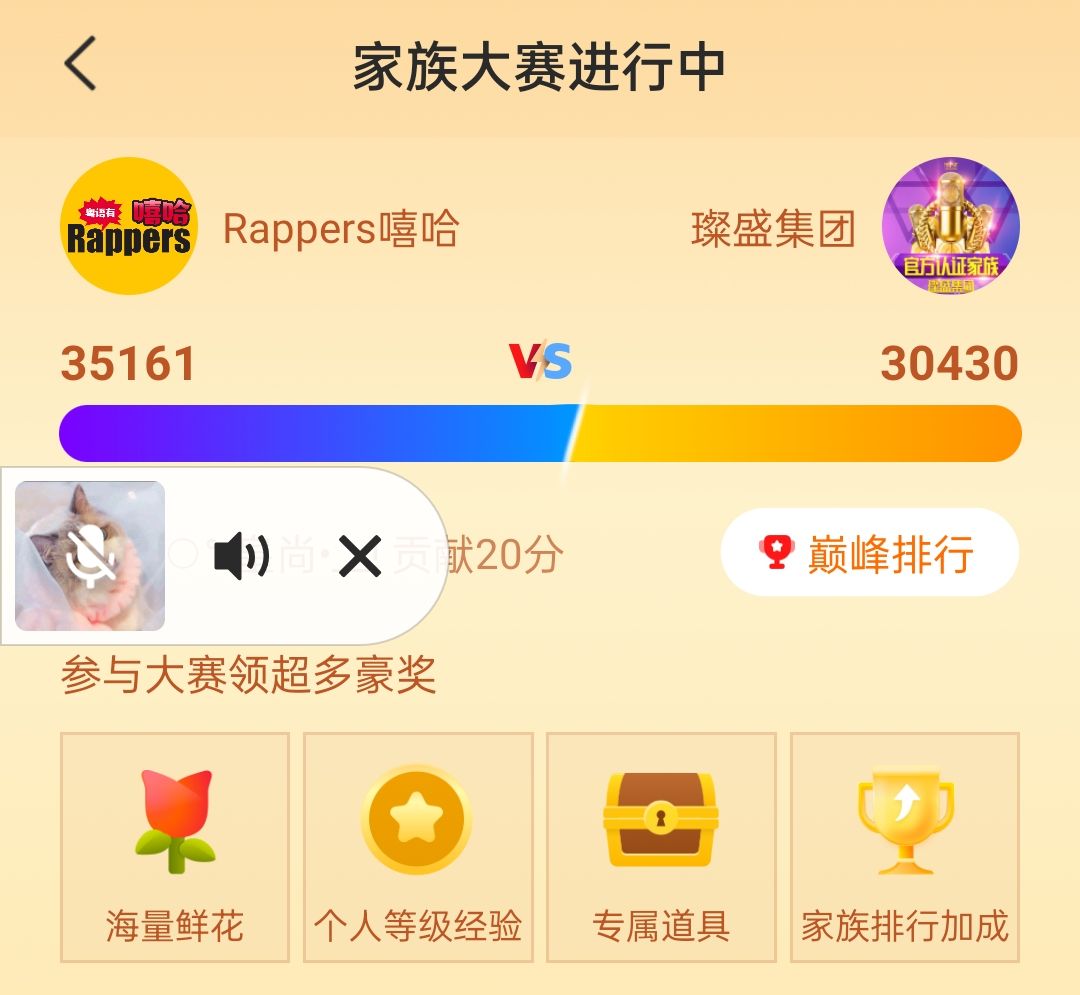This screenshot has height=995, width=1080.
Task: Select the 个人等级经验 reward tile
Action: tap(418, 846)
